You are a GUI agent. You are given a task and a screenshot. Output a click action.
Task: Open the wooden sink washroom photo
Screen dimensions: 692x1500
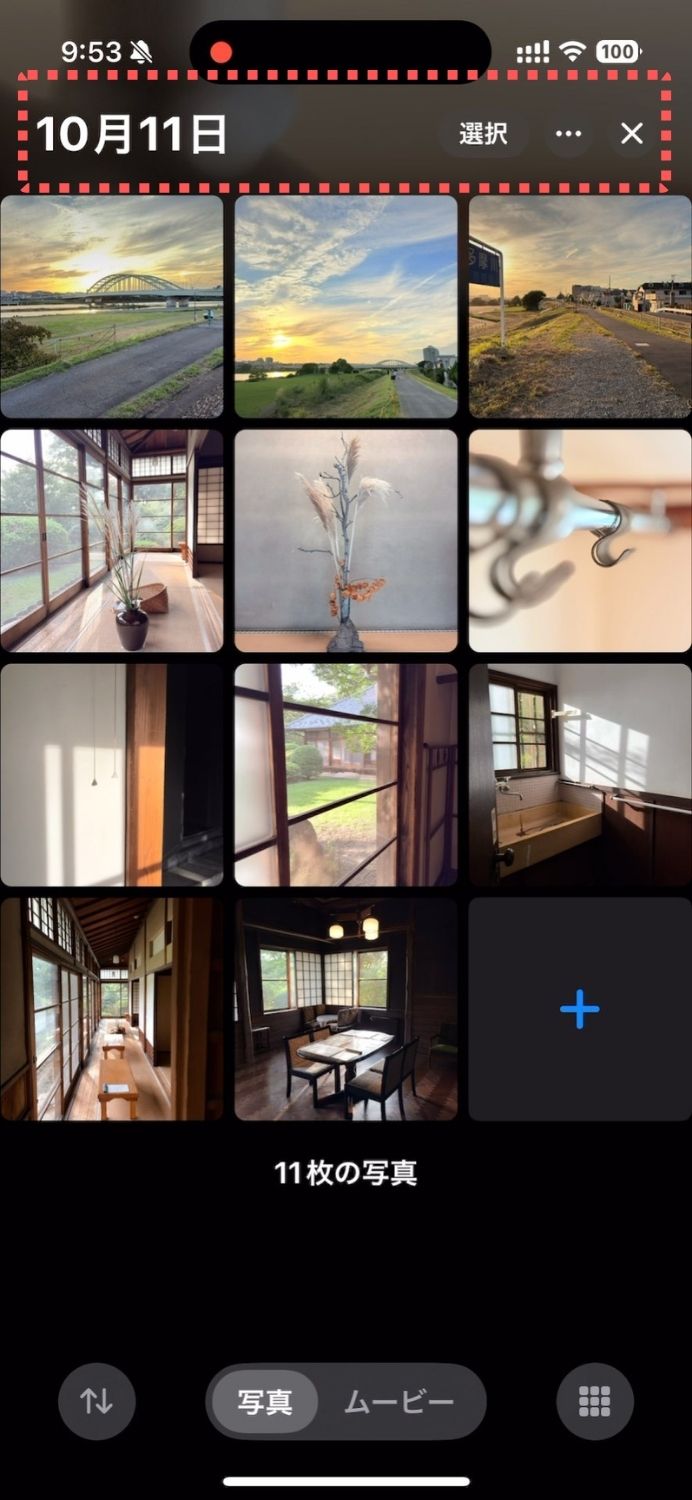pyautogui.click(x=581, y=775)
